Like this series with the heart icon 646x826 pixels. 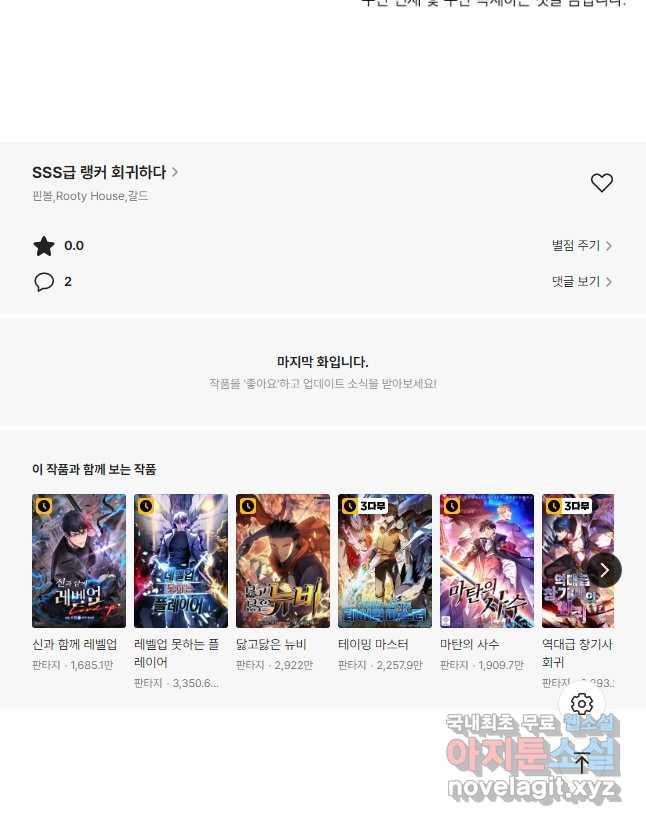pos(601,183)
